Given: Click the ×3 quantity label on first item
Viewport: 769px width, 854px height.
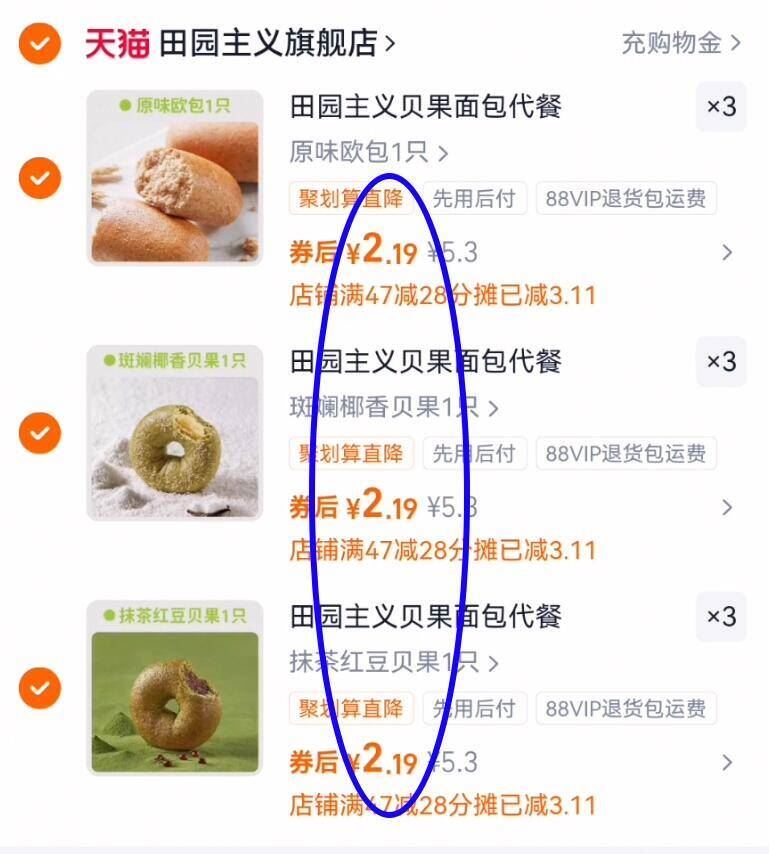Looking at the screenshot, I should click(x=720, y=108).
